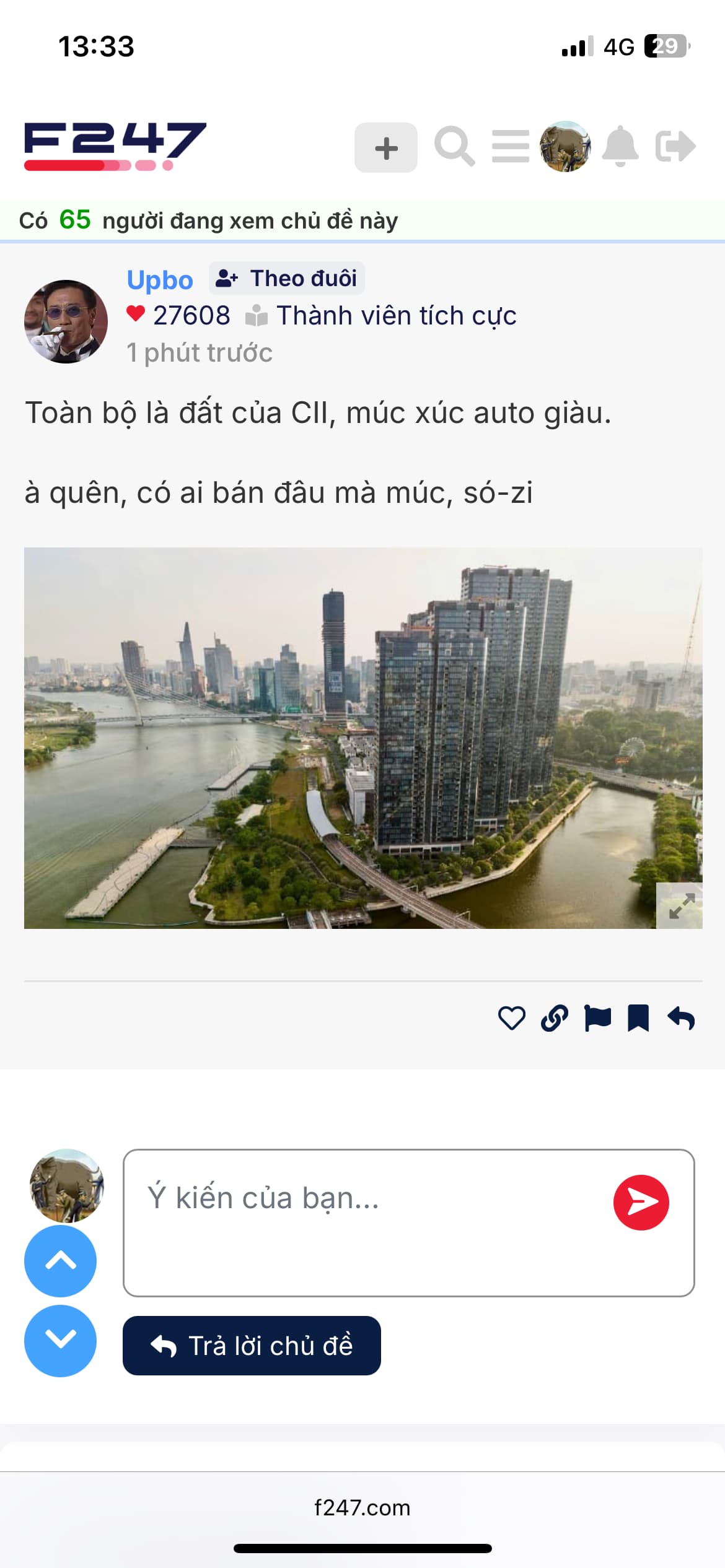Go to the F247 home logo

pyautogui.click(x=115, y=146)
